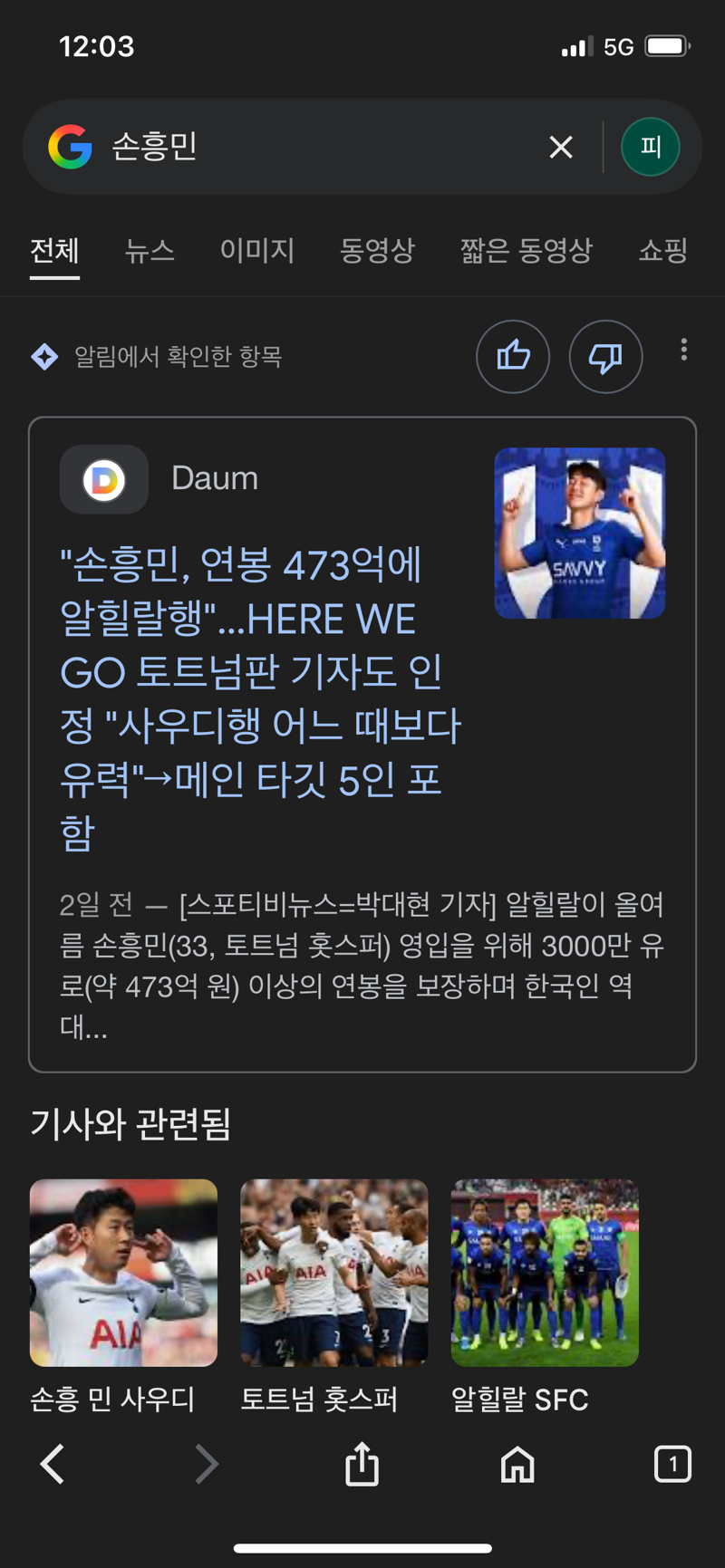Switch to the 이미지 tab
The height and width of the screenshot is (1568, 725).
click(257, 251)
